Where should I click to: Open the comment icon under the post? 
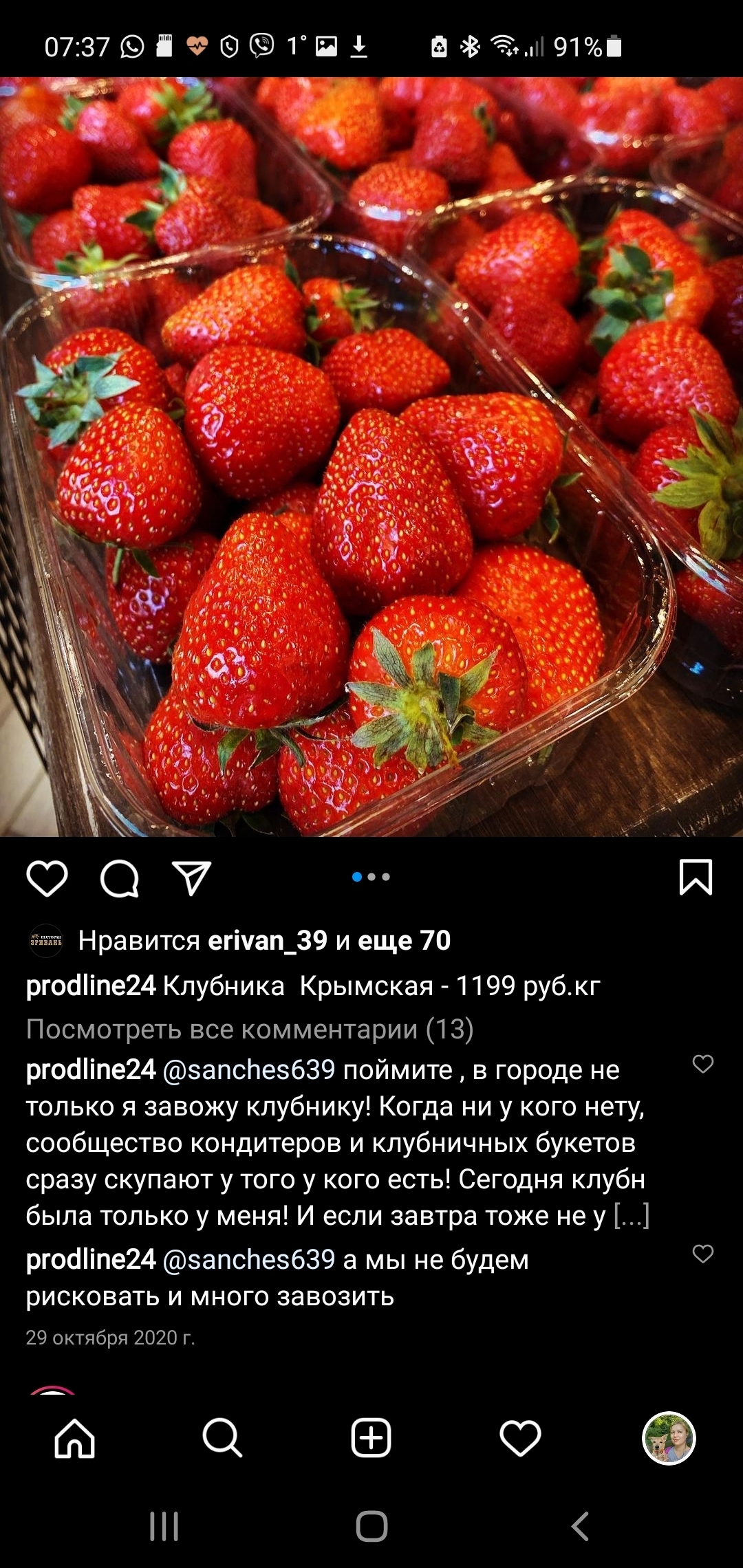pos(120,878)
